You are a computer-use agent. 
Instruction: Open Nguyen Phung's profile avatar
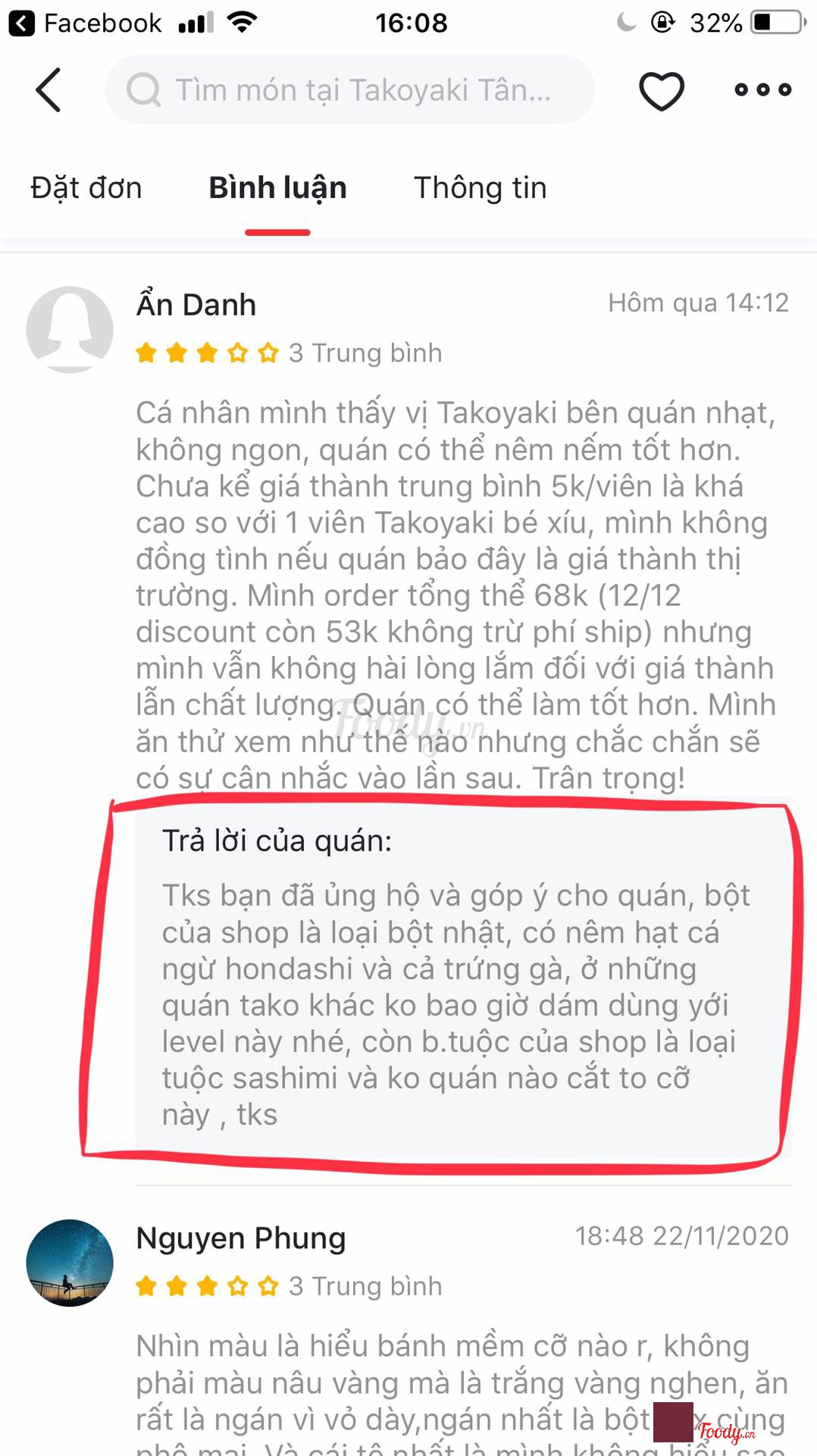(70, 1263)
